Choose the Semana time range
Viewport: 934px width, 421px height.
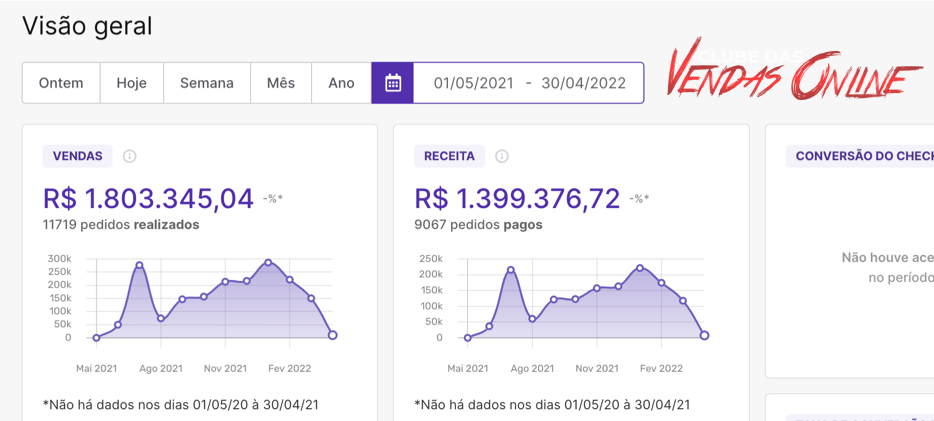(206, 83)
